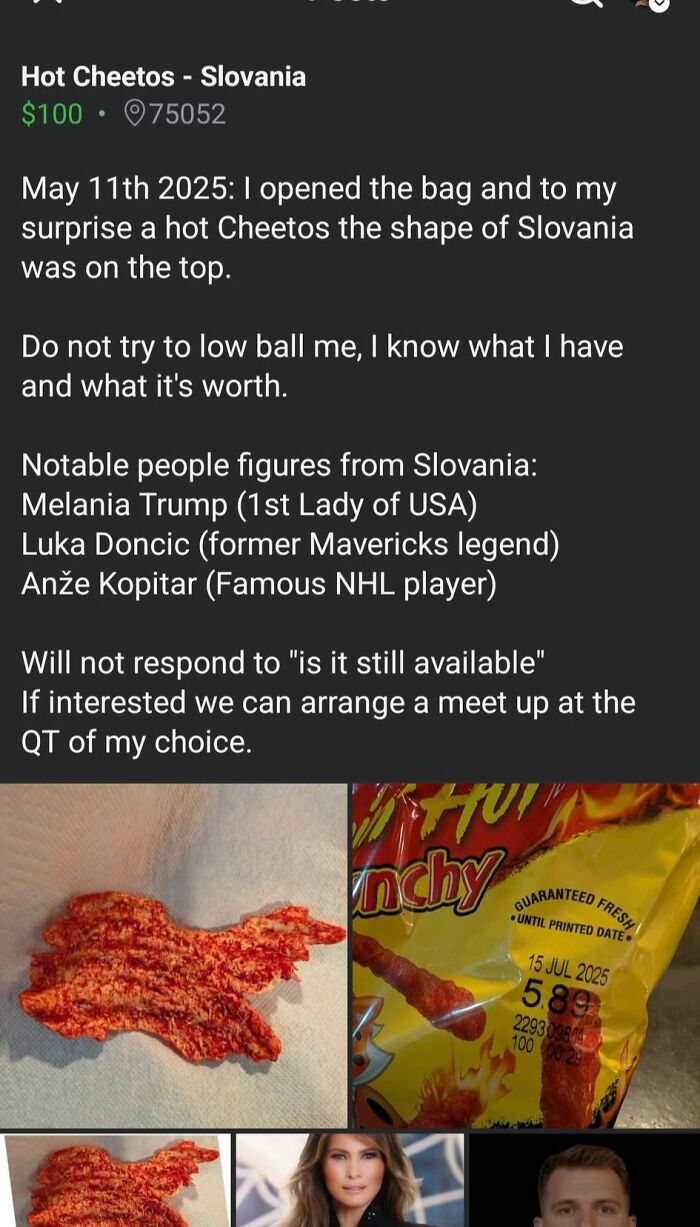
Task: View the Cheetos bag expiry date photo
Action: coord(525,955)
